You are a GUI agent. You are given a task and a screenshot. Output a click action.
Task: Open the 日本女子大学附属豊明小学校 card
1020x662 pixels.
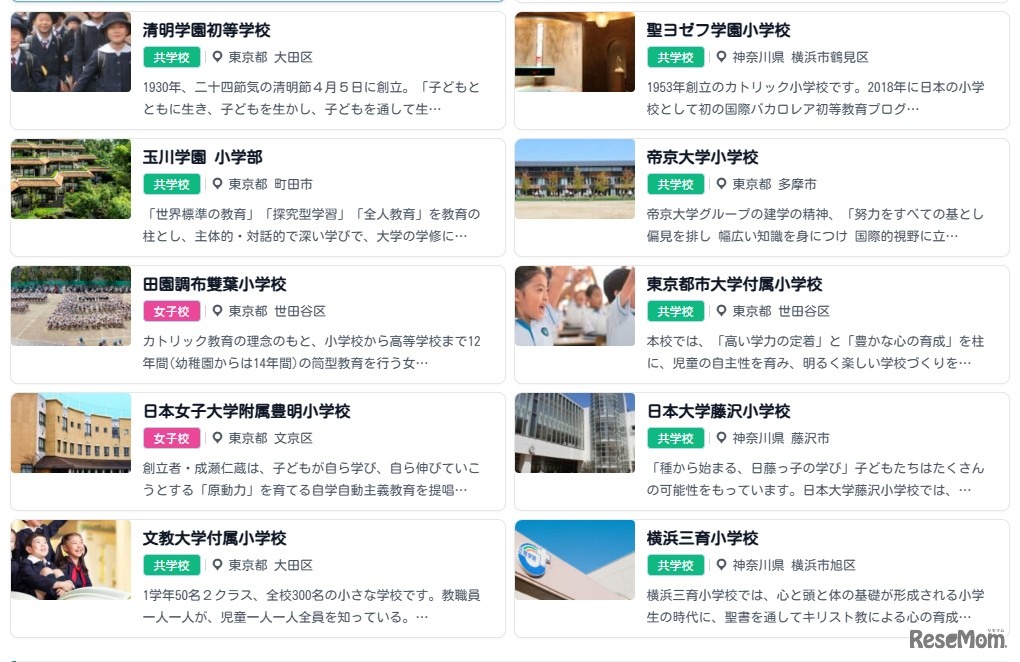[x=246, y=412]
